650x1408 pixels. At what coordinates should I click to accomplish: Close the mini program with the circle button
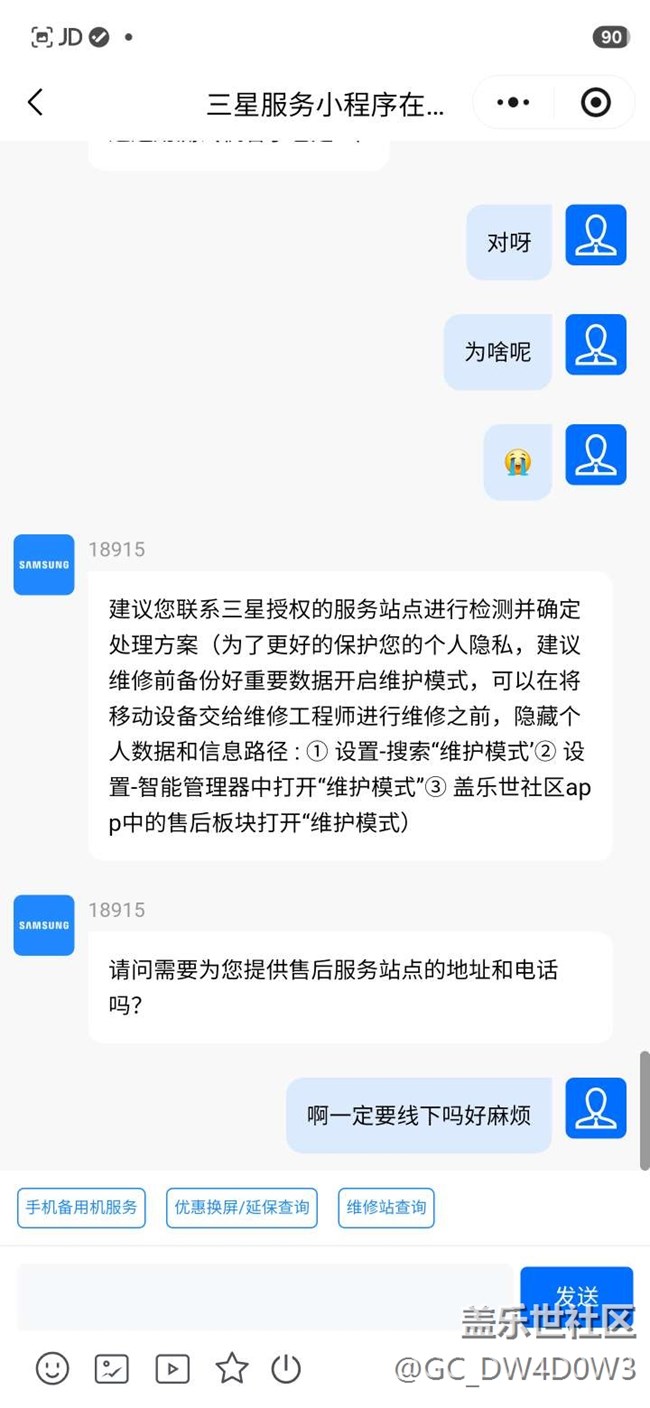tap(596, 102)
